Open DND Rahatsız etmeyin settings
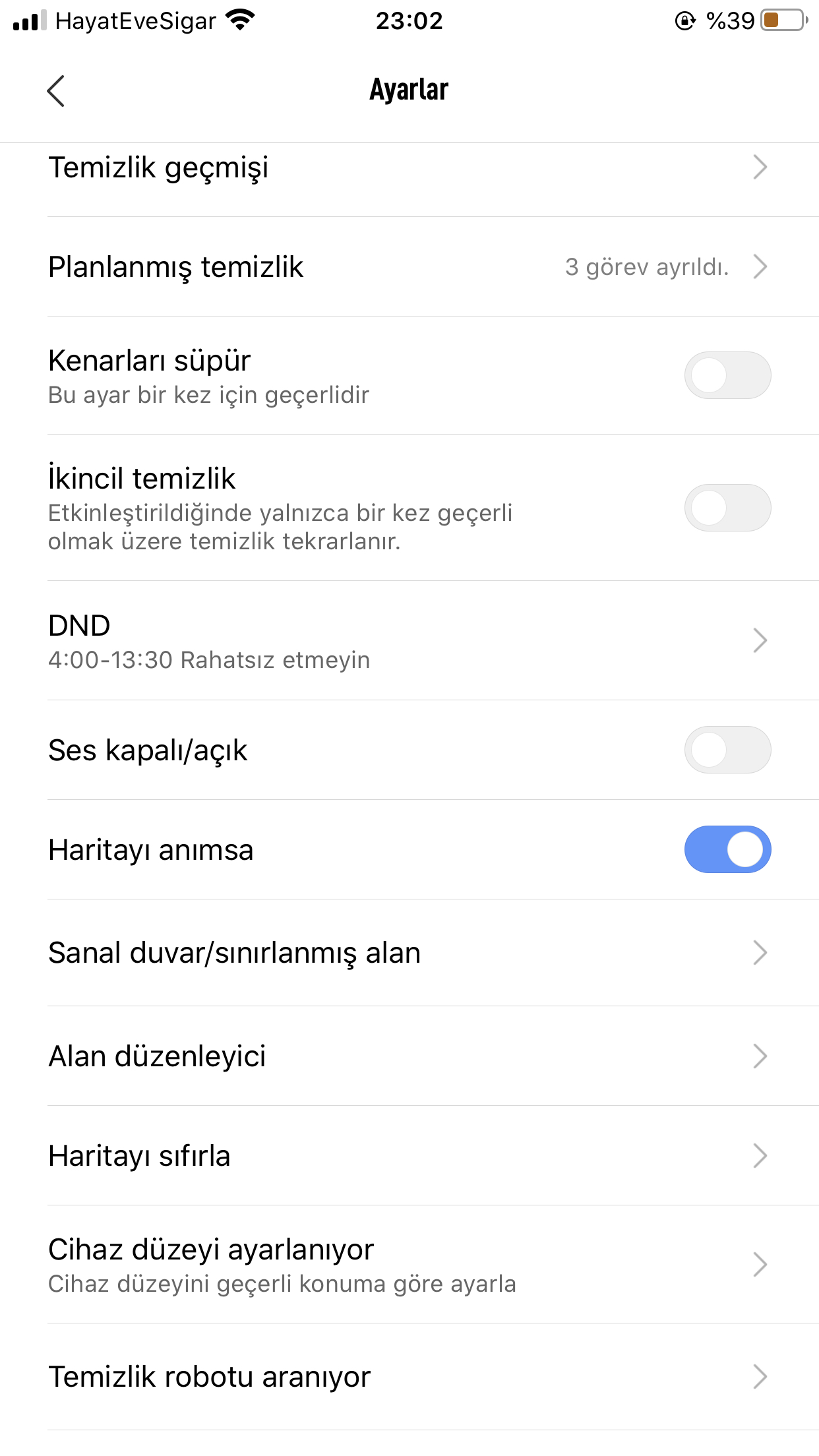The height and width of the screenshot is (1456, 819). point(409,640)
